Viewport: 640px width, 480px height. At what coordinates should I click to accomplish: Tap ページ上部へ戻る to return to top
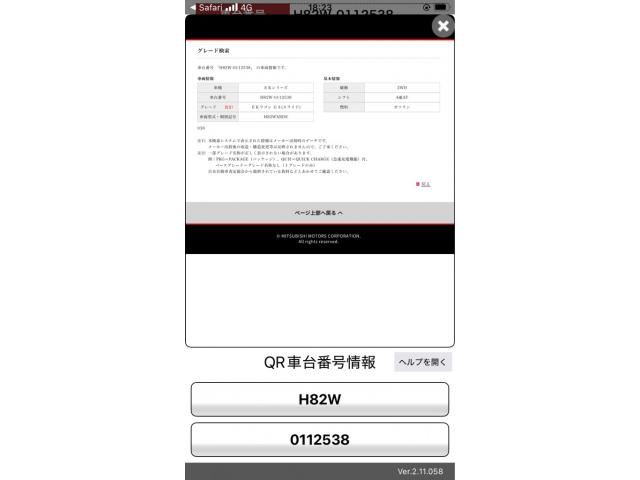(x=319, y=213)
